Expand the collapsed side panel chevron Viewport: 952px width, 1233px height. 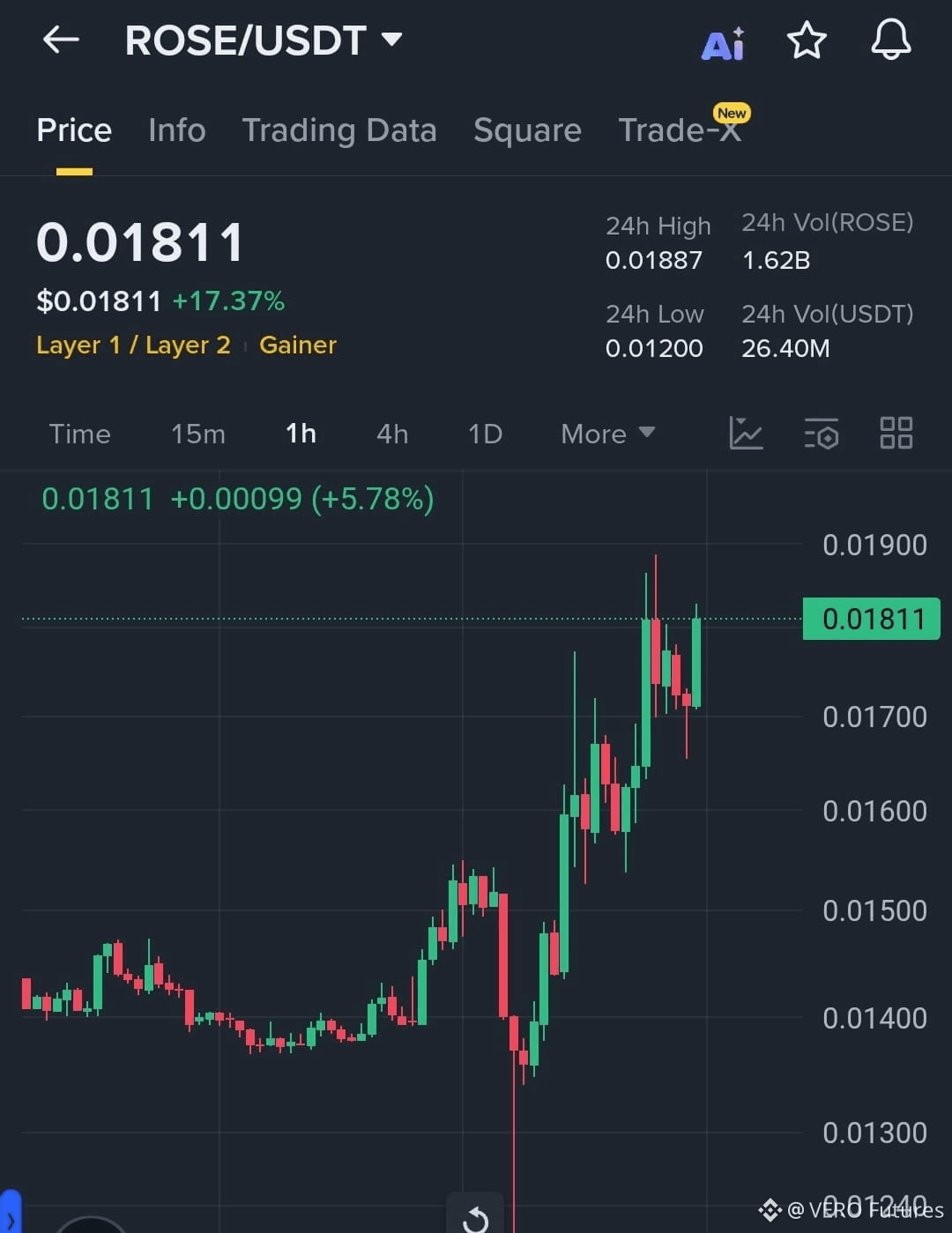point(7,1222)
